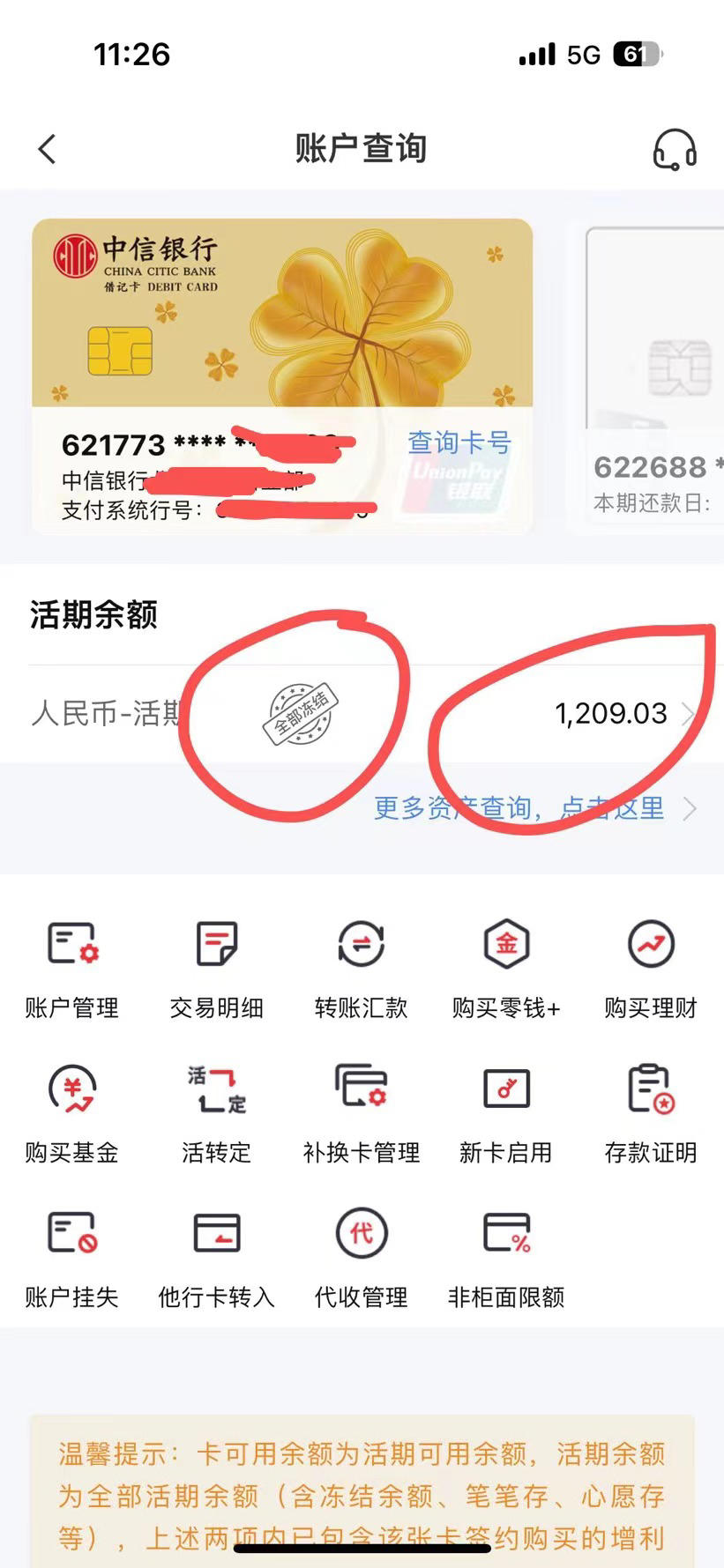Tap the customer service headset icon

click(x=675, y=149)
